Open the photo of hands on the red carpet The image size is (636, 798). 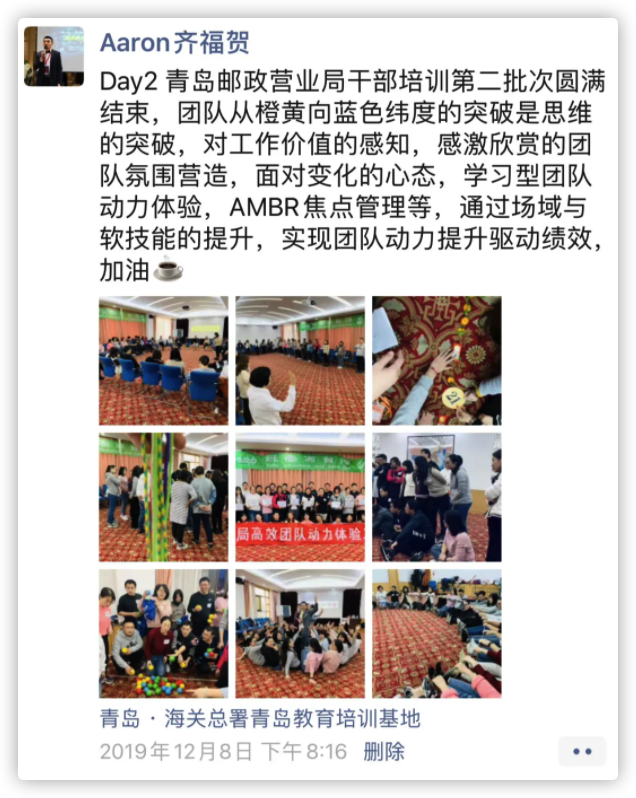[436, 360]
